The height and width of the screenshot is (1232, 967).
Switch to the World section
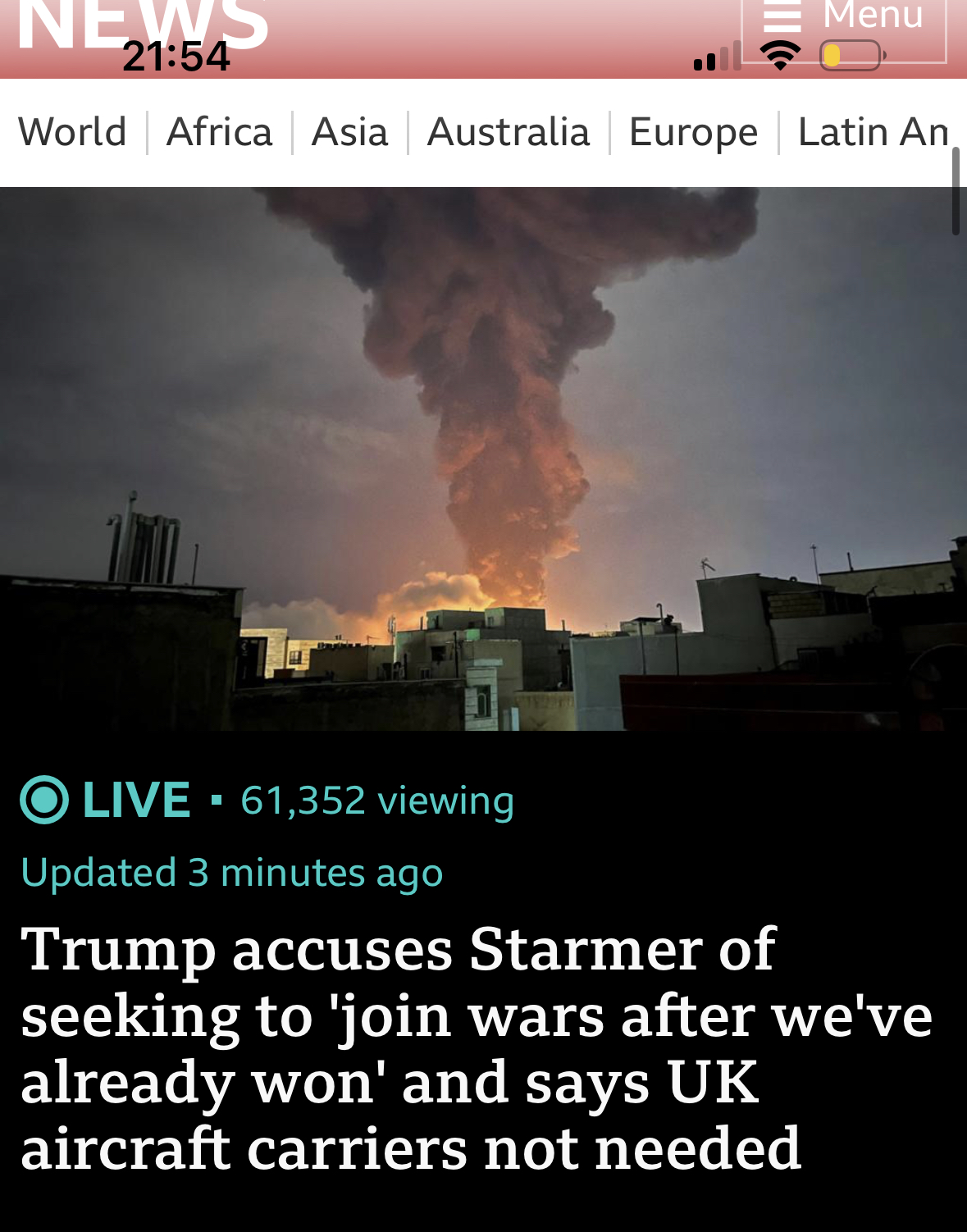(72, 132)
